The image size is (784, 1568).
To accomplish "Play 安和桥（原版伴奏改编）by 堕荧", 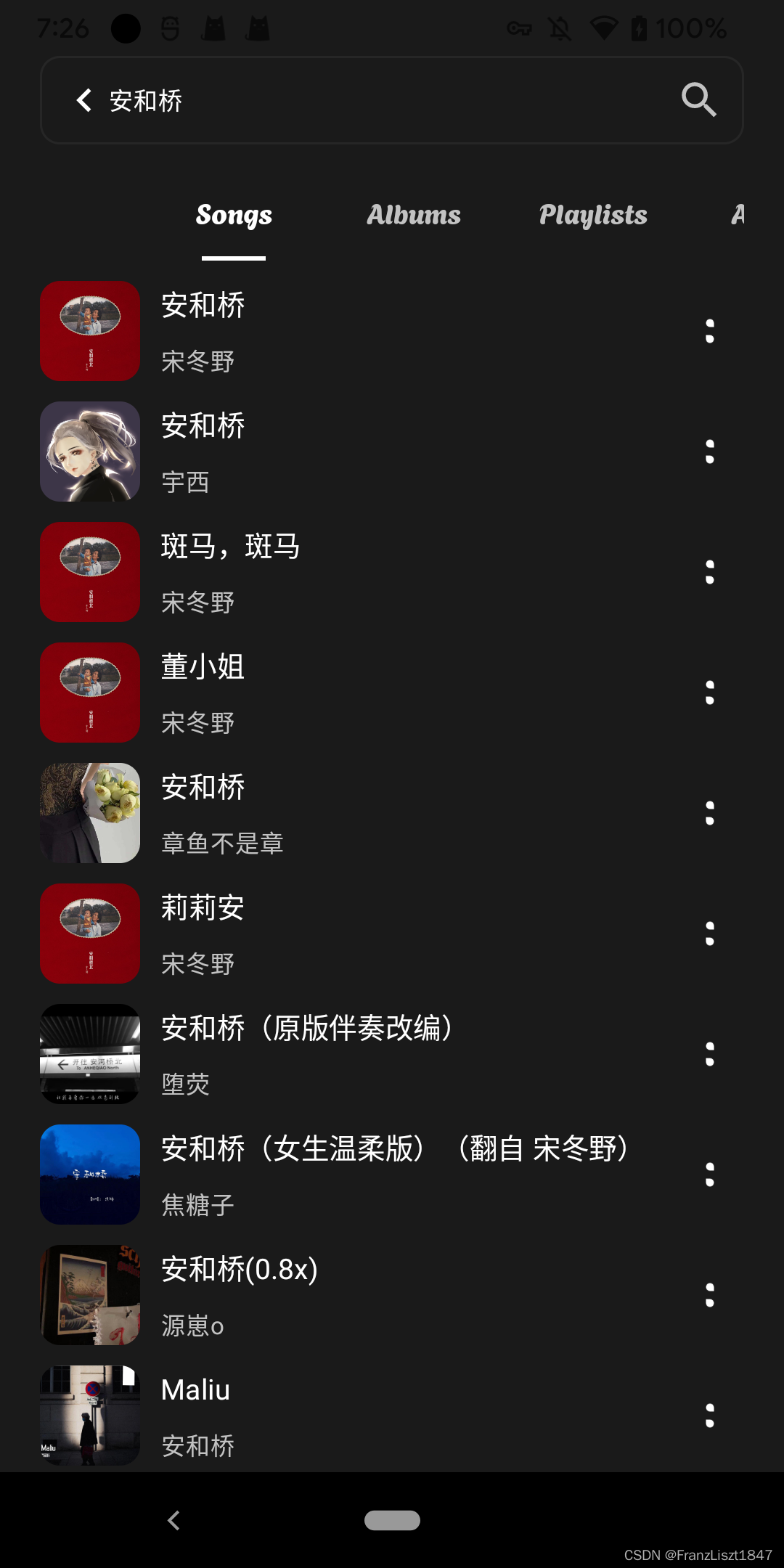I will click(x=363, y=1054).
